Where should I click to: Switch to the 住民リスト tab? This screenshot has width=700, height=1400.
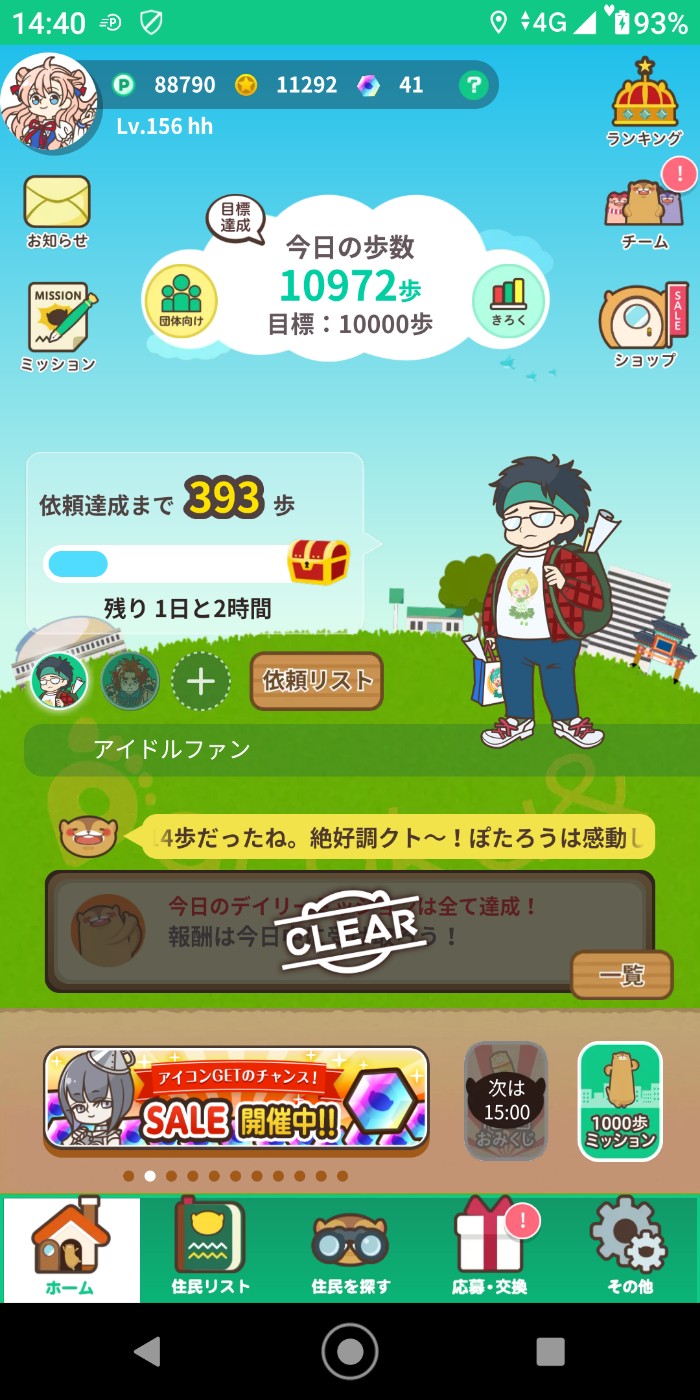pyautogui.click(x=210, y=1248)
